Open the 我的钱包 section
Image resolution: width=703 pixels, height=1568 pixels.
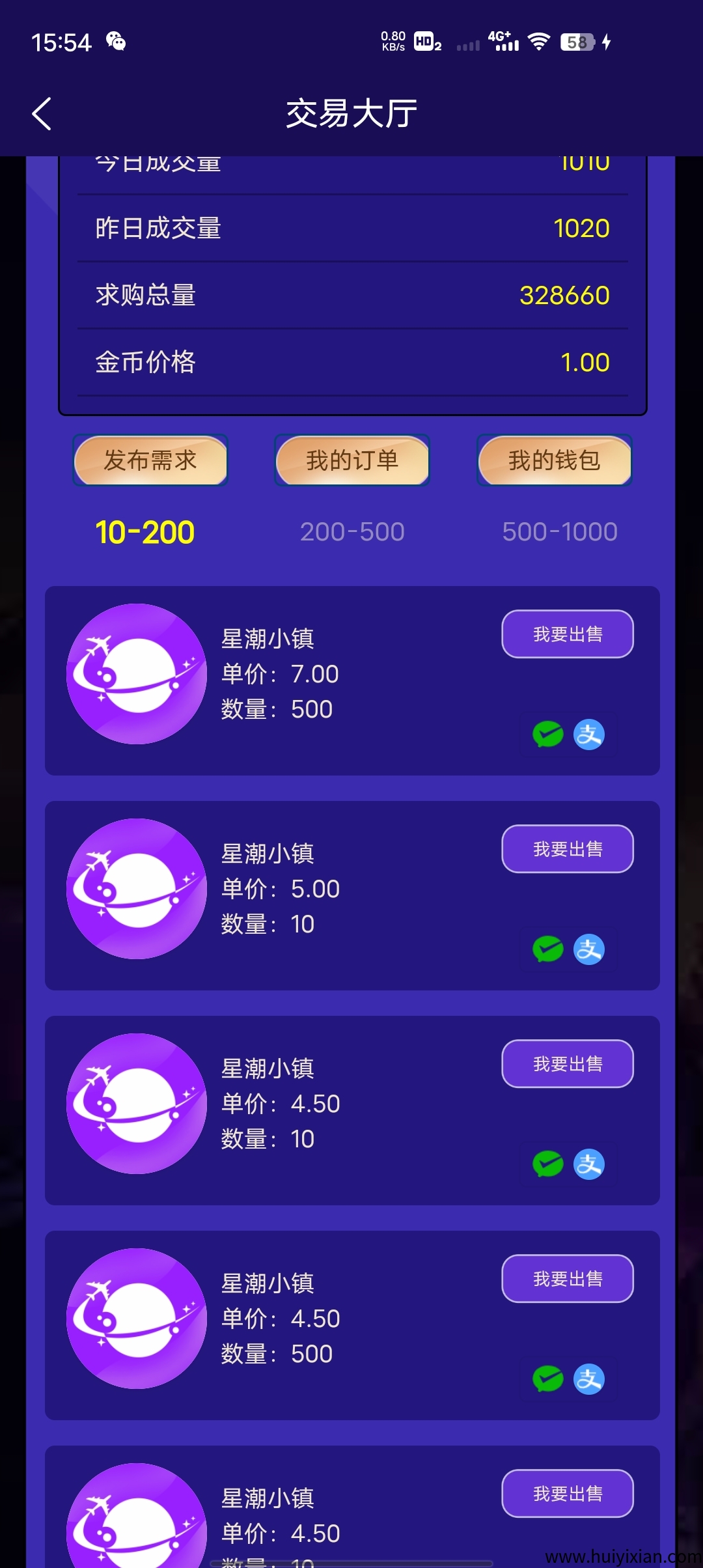(x=554, y=460)
